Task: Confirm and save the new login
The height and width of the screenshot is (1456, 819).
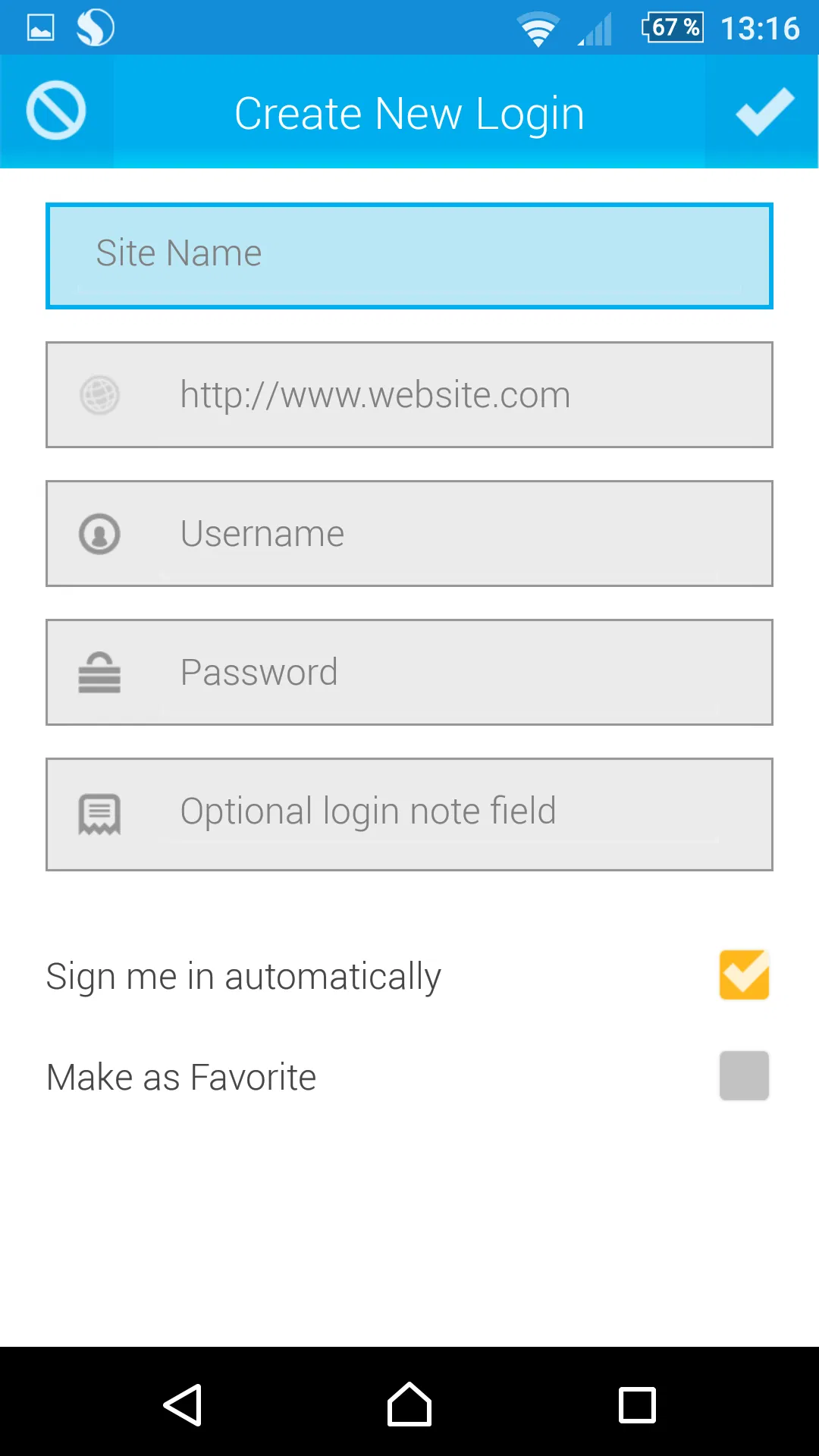Action: point(764,111)
